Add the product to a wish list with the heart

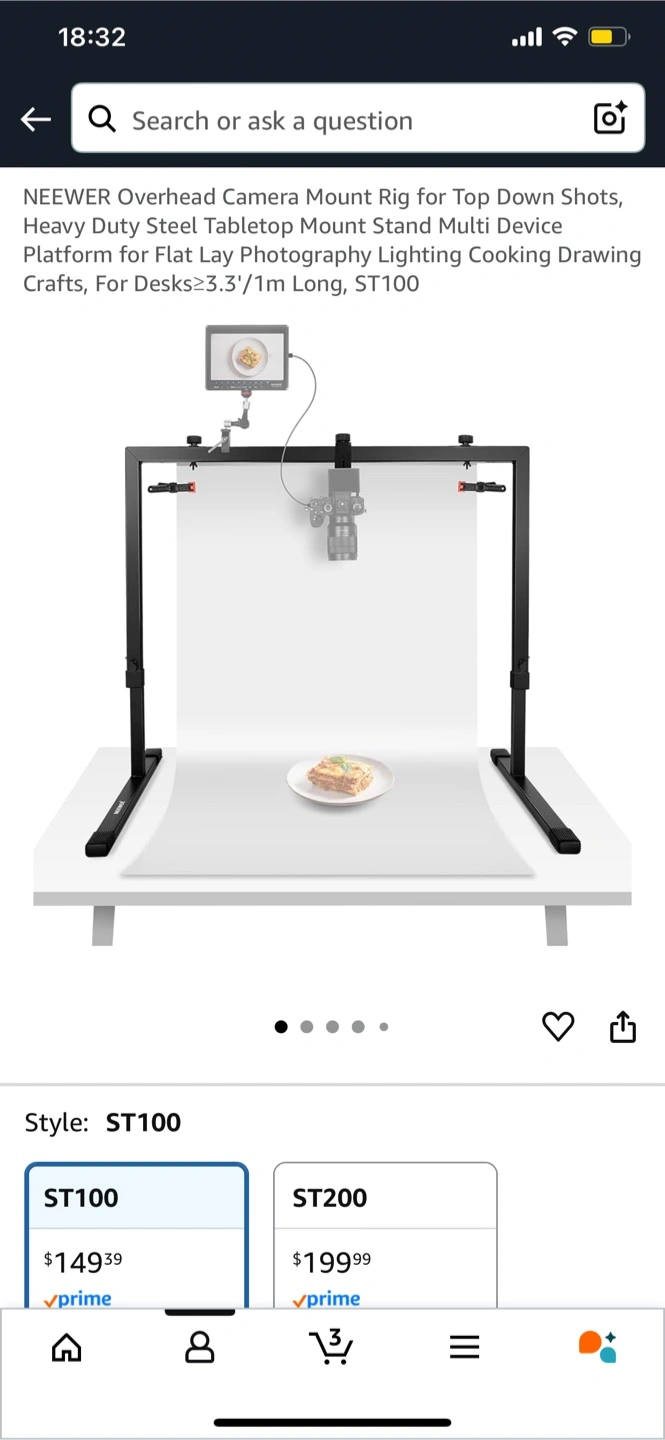(558, 1027)
